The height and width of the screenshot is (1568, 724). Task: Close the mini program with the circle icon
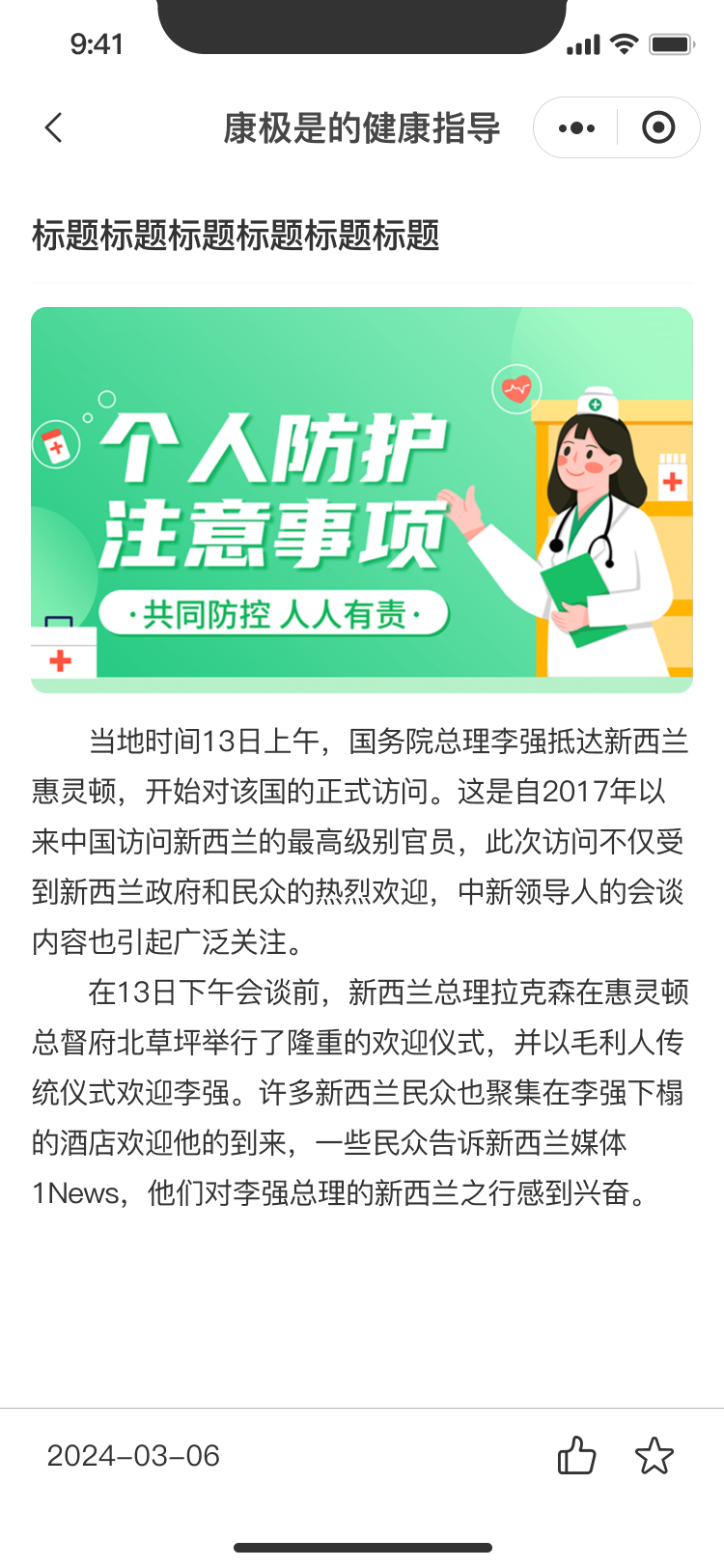pyautogui.click(x=658, y=127)
